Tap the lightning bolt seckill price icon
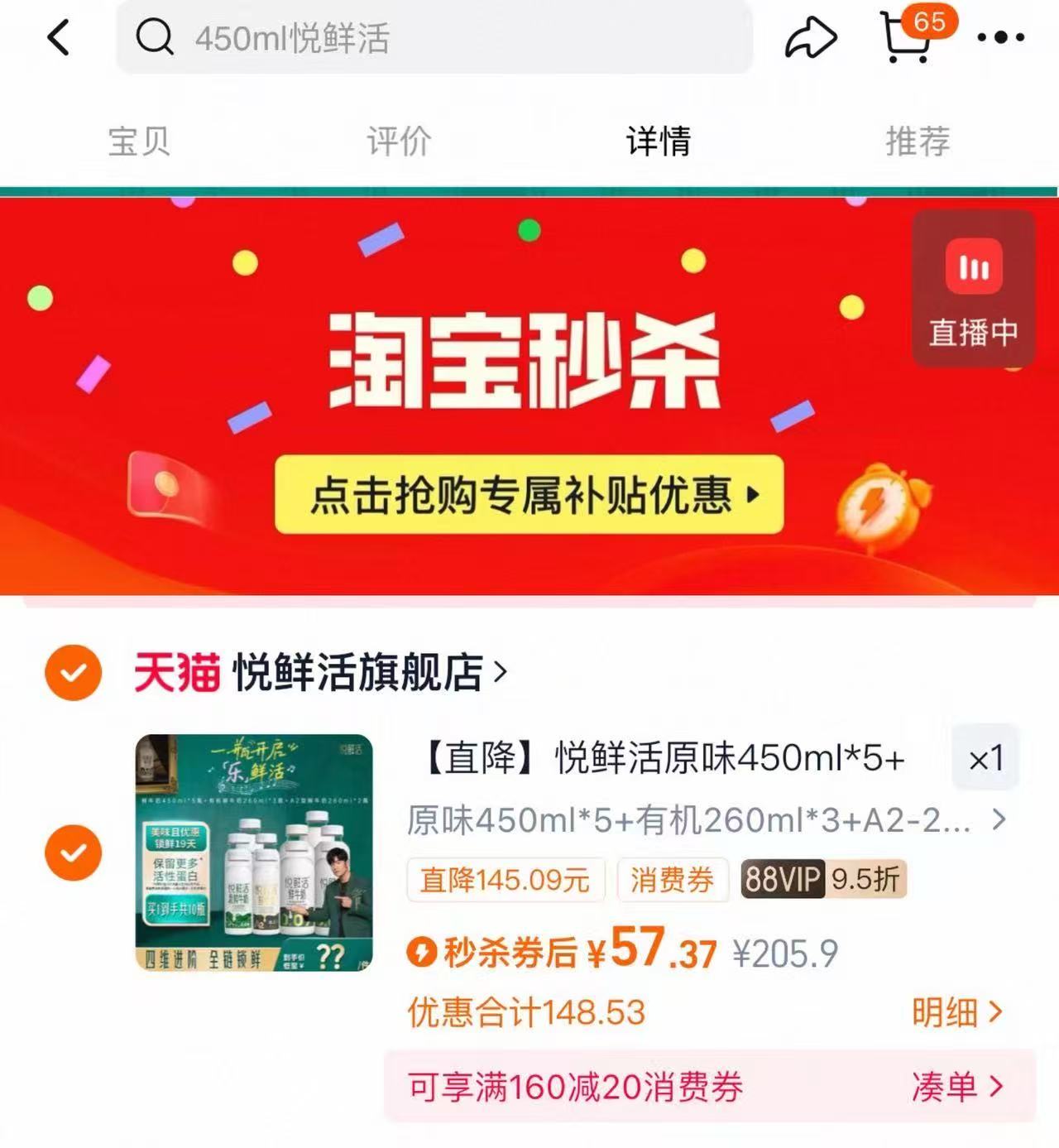The image size is (1059, 1148). pos(423,953)
